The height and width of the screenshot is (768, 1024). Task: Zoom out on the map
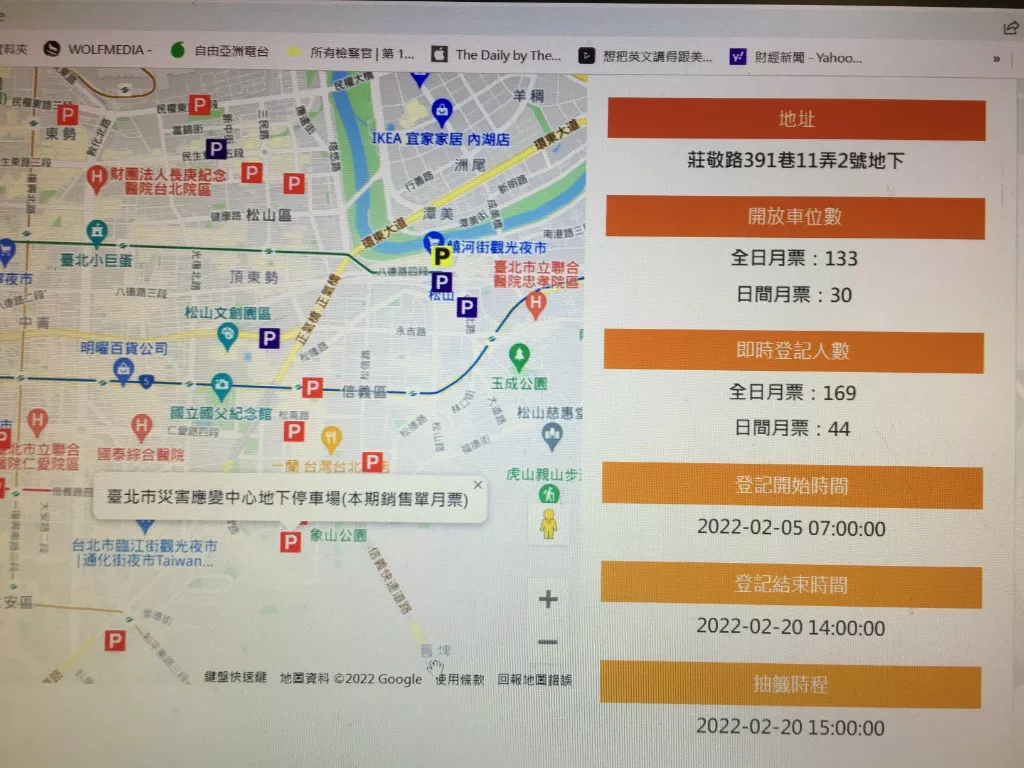point(547,642)
